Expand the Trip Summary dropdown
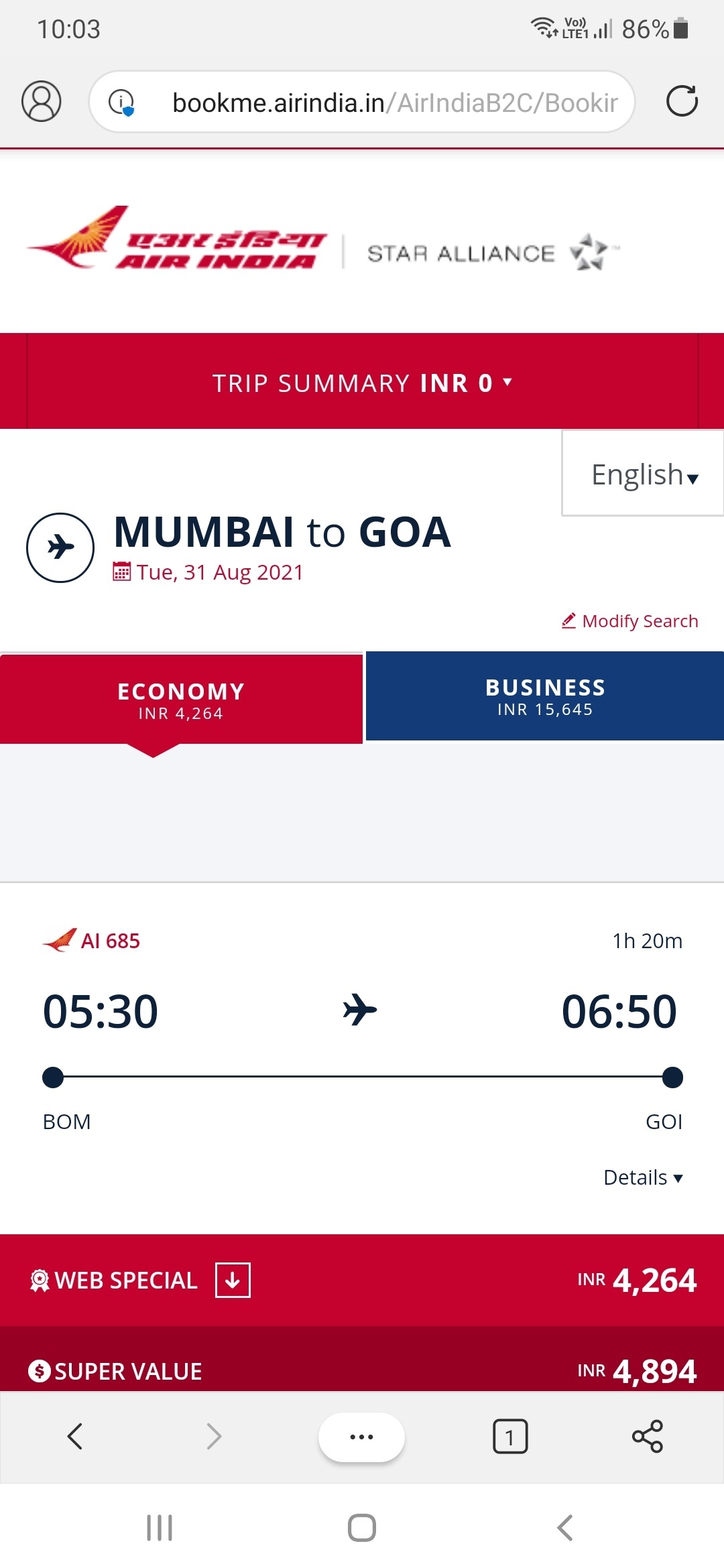The height and width of the screenshot is (1568, 724). pos(362,383)
